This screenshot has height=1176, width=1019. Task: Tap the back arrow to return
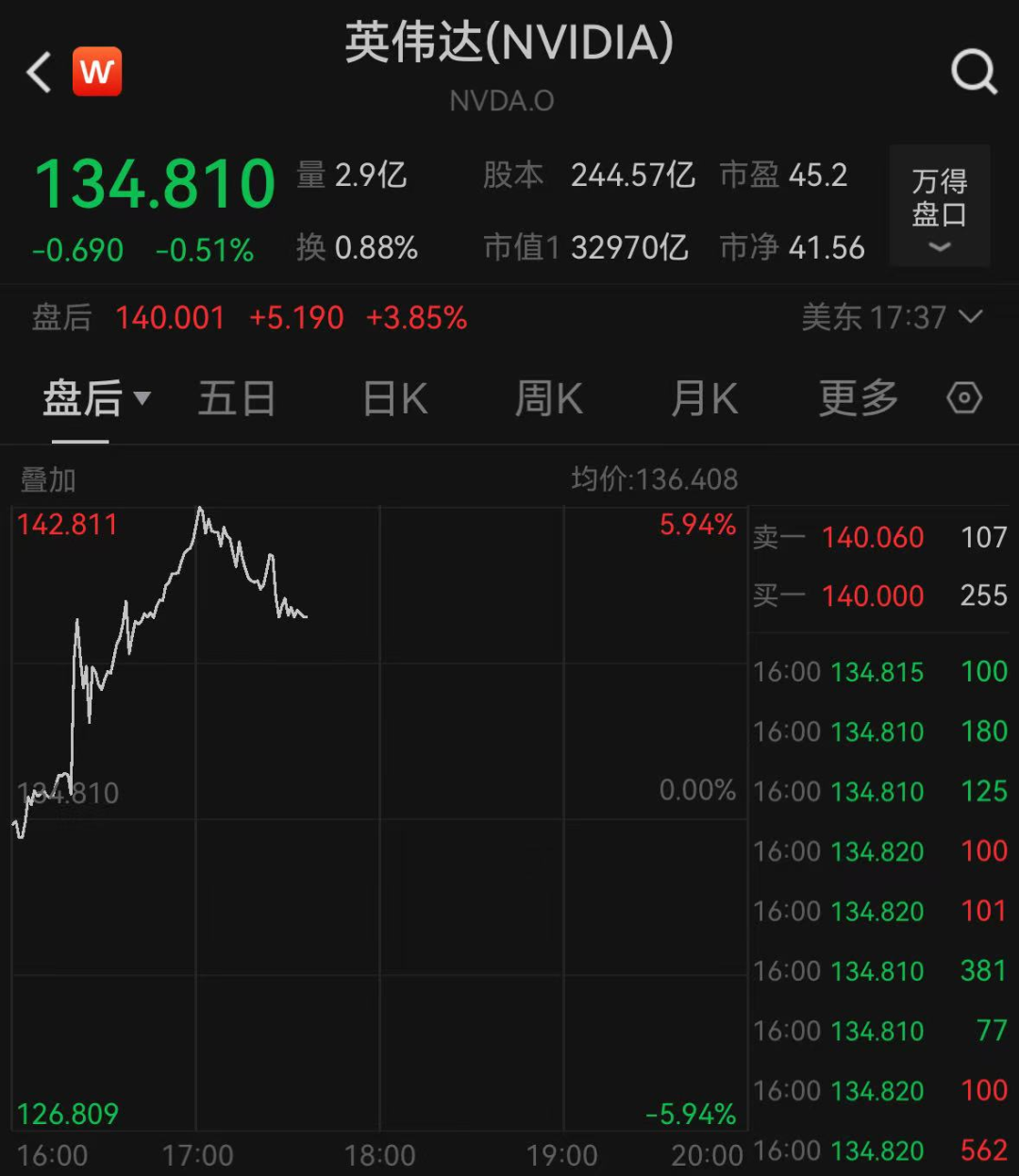[38, 71]
